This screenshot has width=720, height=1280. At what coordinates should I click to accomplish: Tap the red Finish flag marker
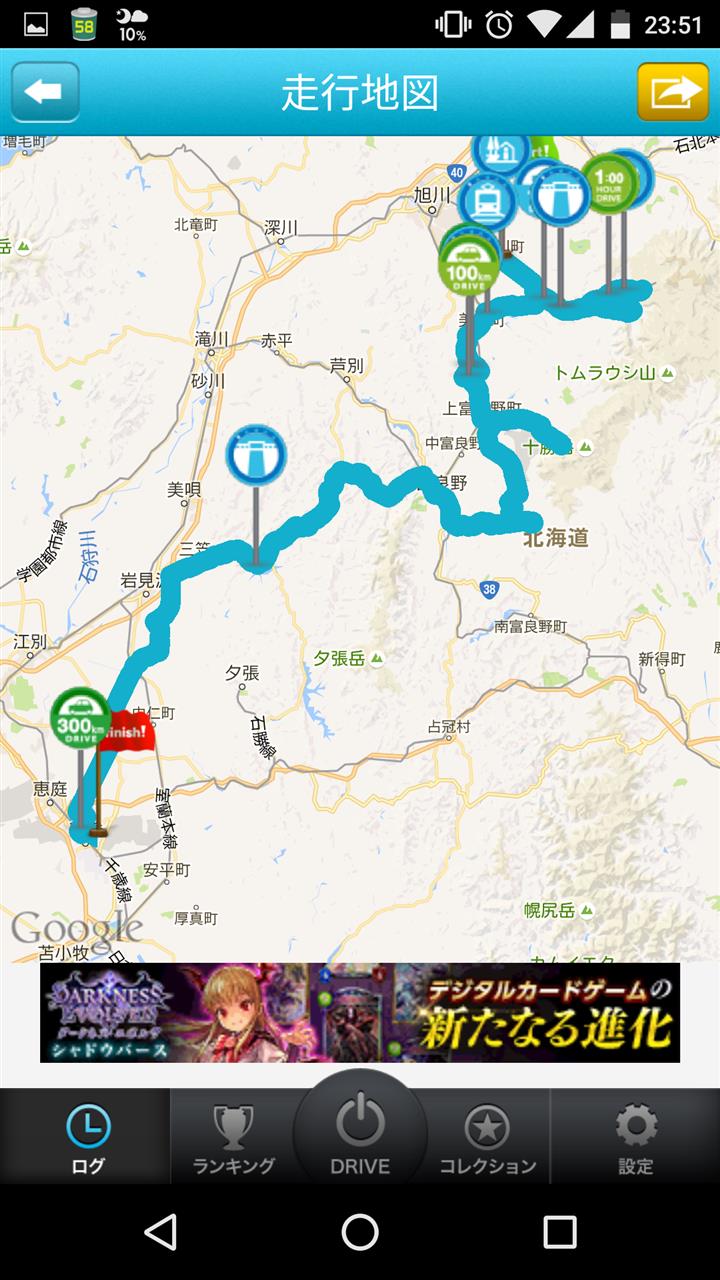point(125,733)
